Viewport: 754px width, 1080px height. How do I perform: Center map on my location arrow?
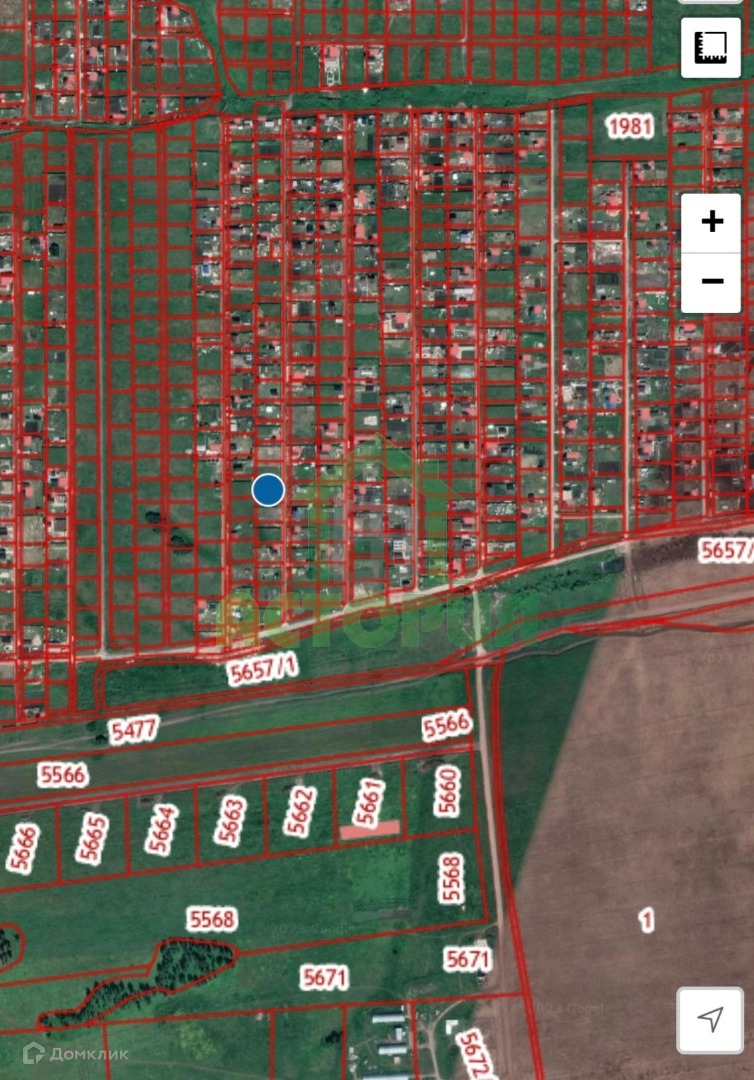coord(710,1019)
